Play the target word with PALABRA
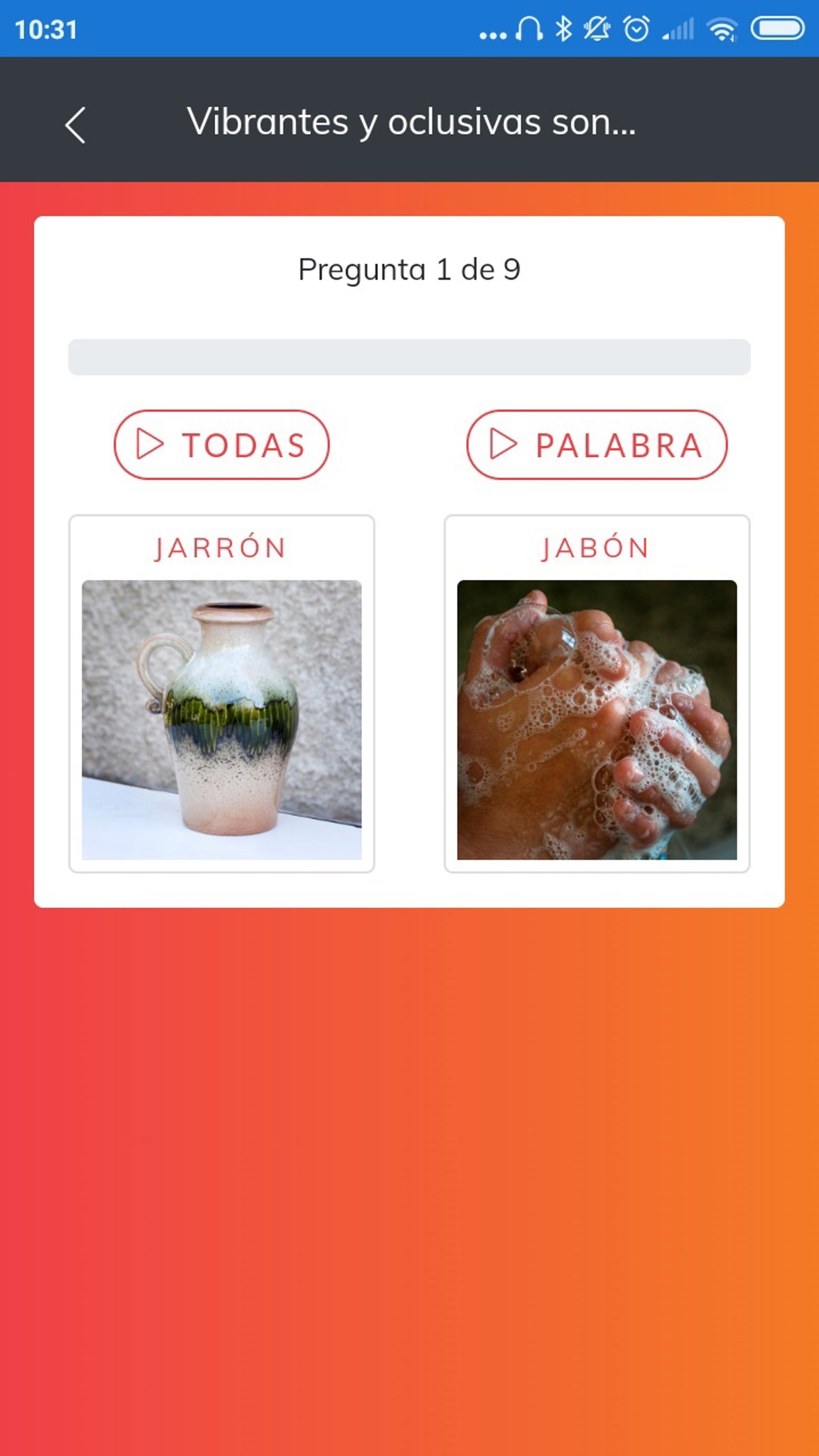This screenshot has height=1456, width=819. pyautogui.click(x=597, y=445)
